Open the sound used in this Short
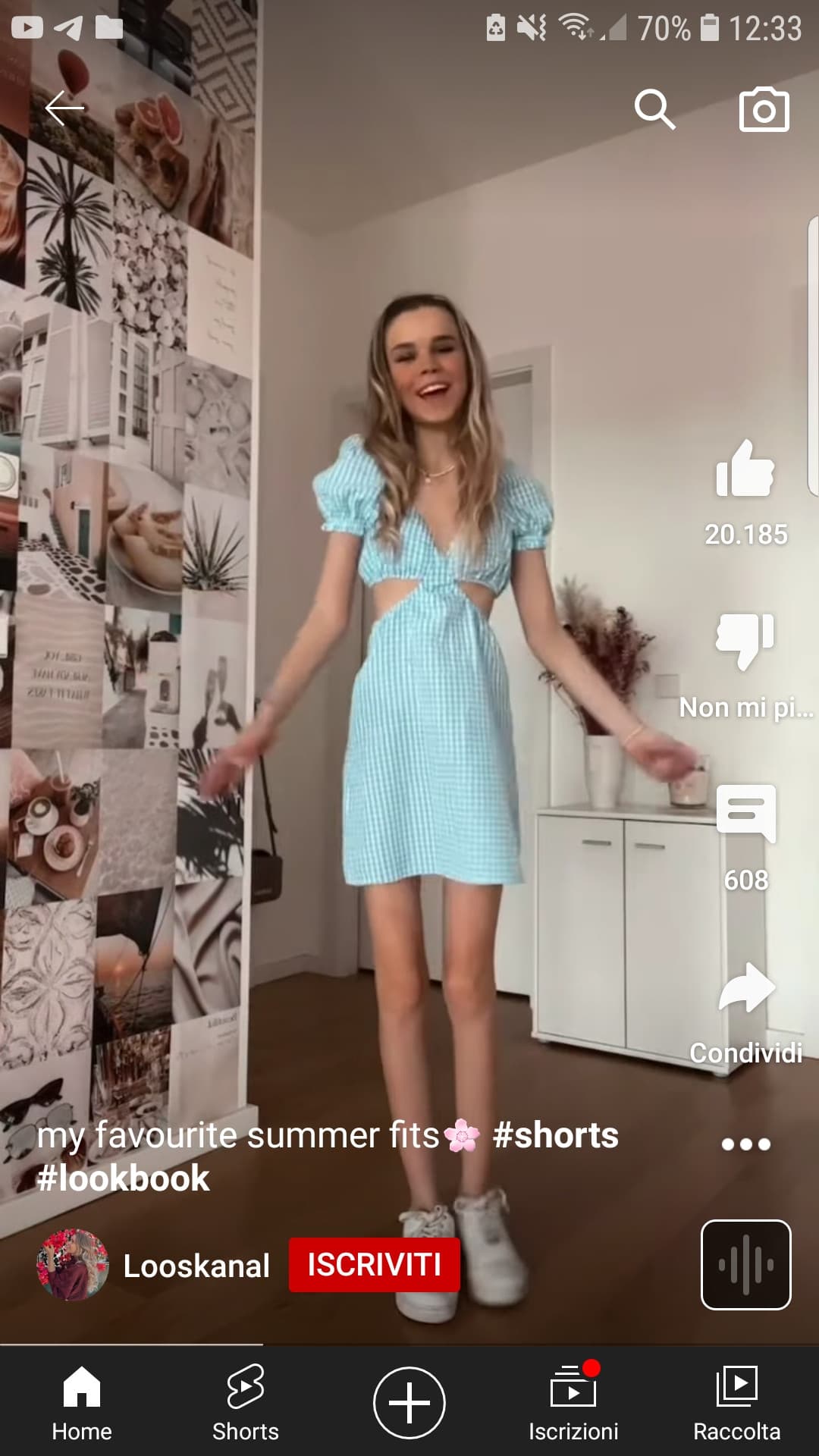 [x=746, y=1265]
